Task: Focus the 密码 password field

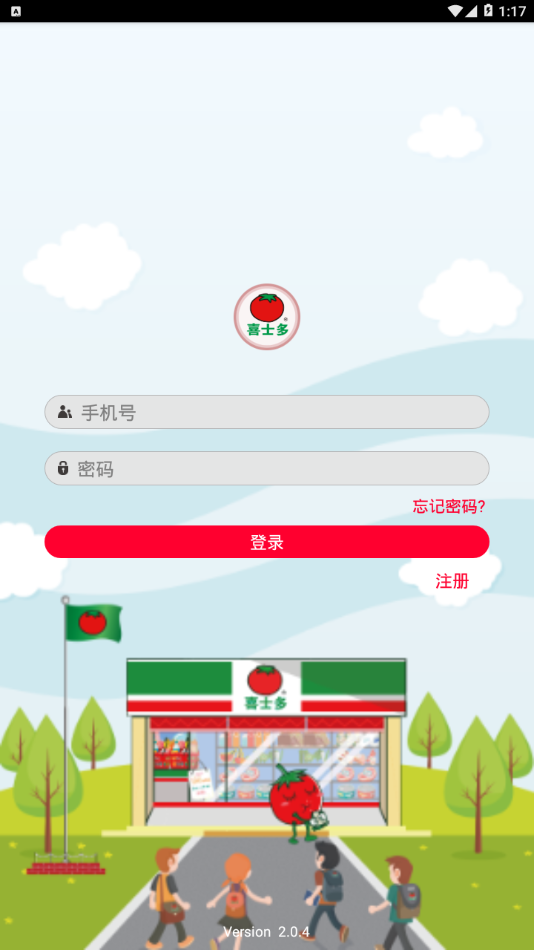Action: (x=267, y=468)
